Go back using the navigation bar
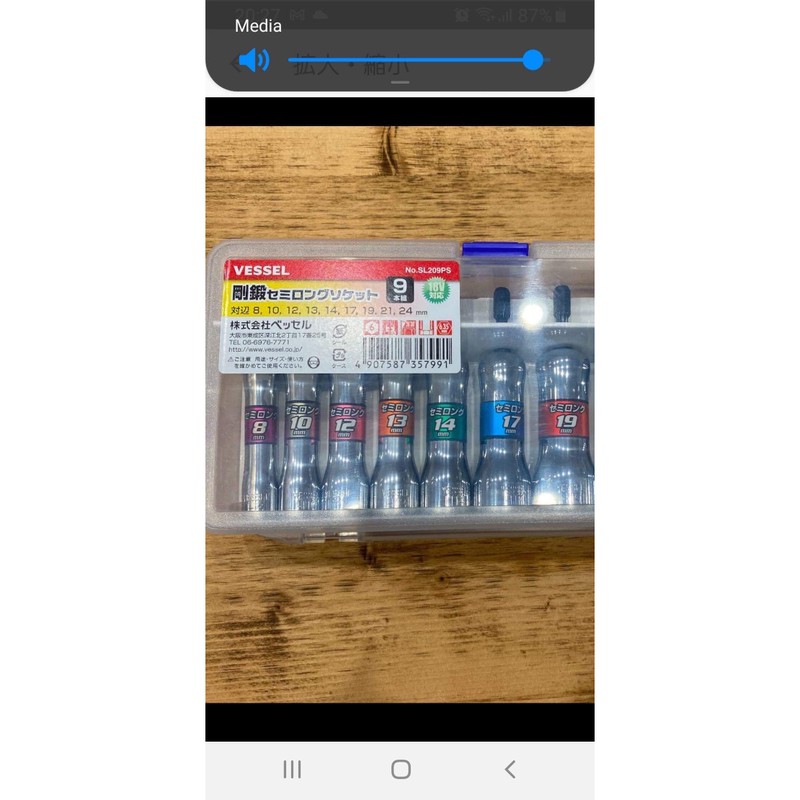The image size is (800, 800). (x=510, y=769)
